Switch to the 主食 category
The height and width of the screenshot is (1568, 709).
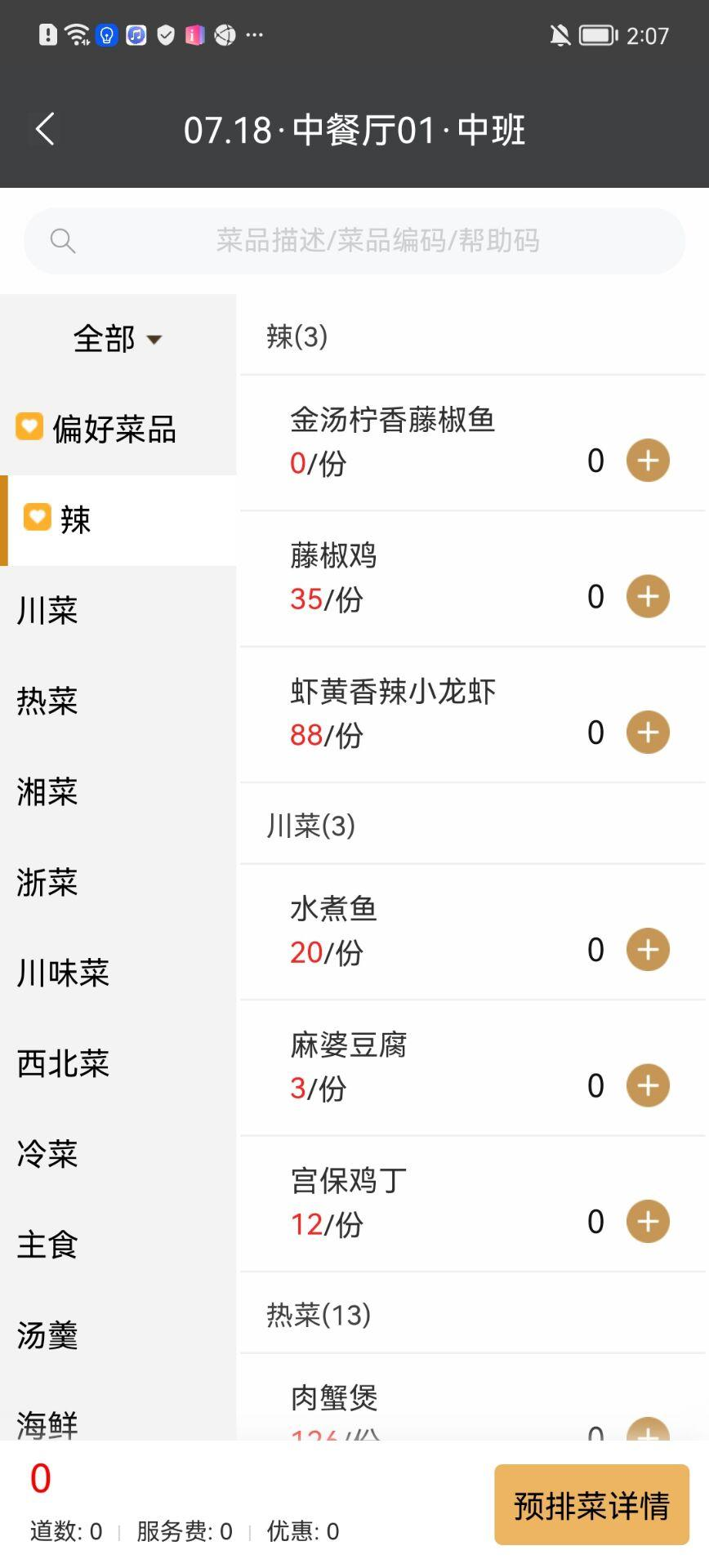coord(118,1245)
